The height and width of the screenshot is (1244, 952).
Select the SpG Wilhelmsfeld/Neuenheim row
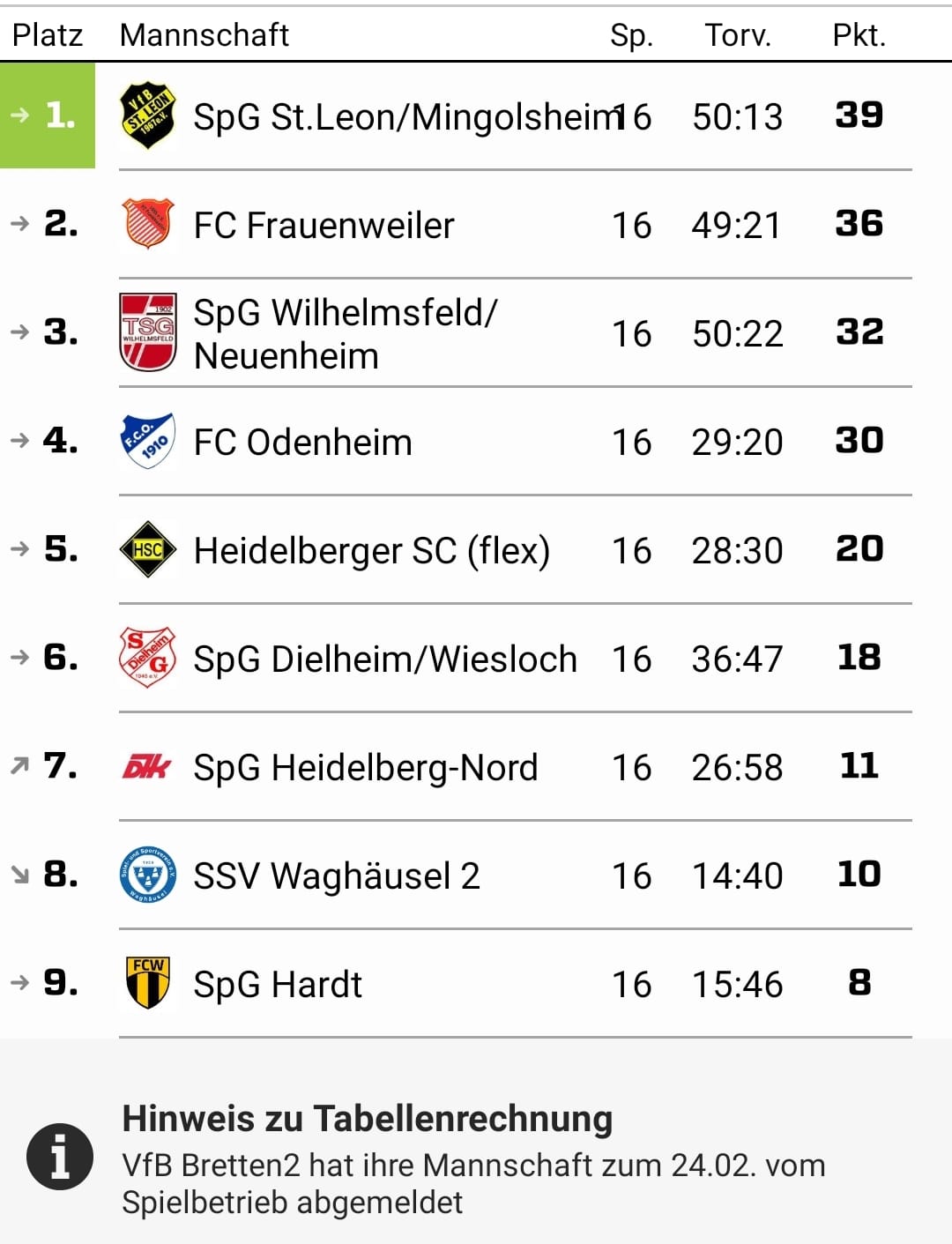[346, 334]
